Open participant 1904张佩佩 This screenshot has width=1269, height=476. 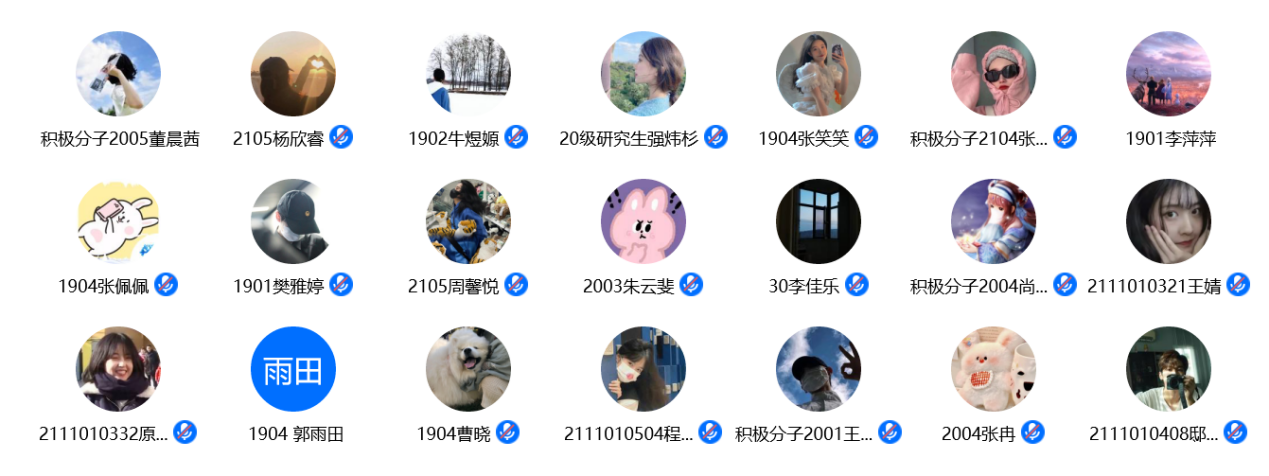118,222
